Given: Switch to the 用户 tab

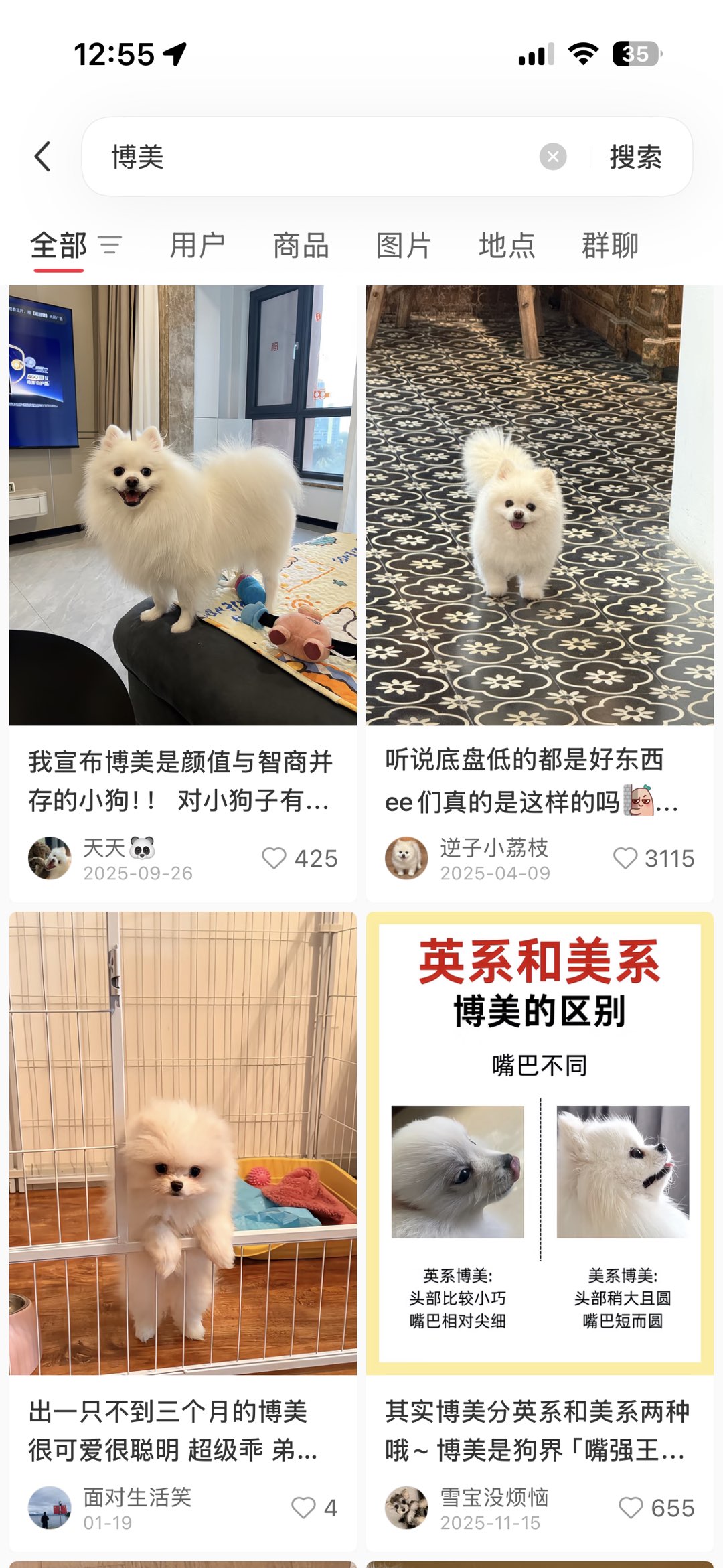Looking at the screenshot, I should (x=197, y=245).
